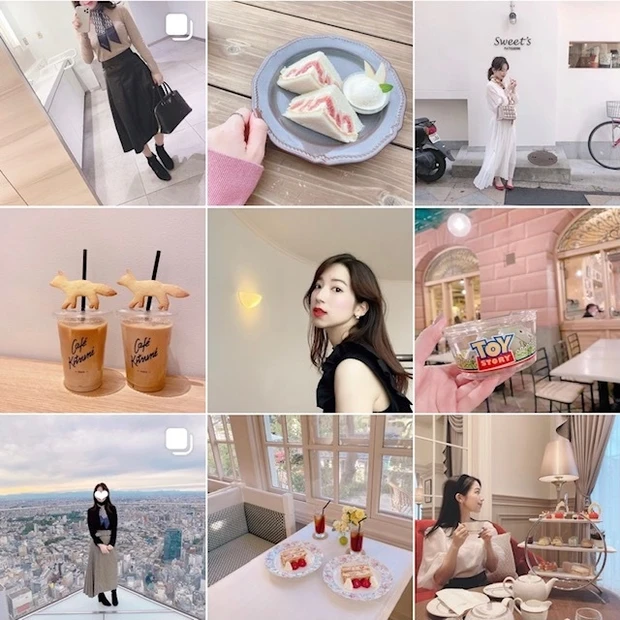Viewport: 620px width, 620px height.
Task: View the post outside Sweet's shop
Action: 517,102
